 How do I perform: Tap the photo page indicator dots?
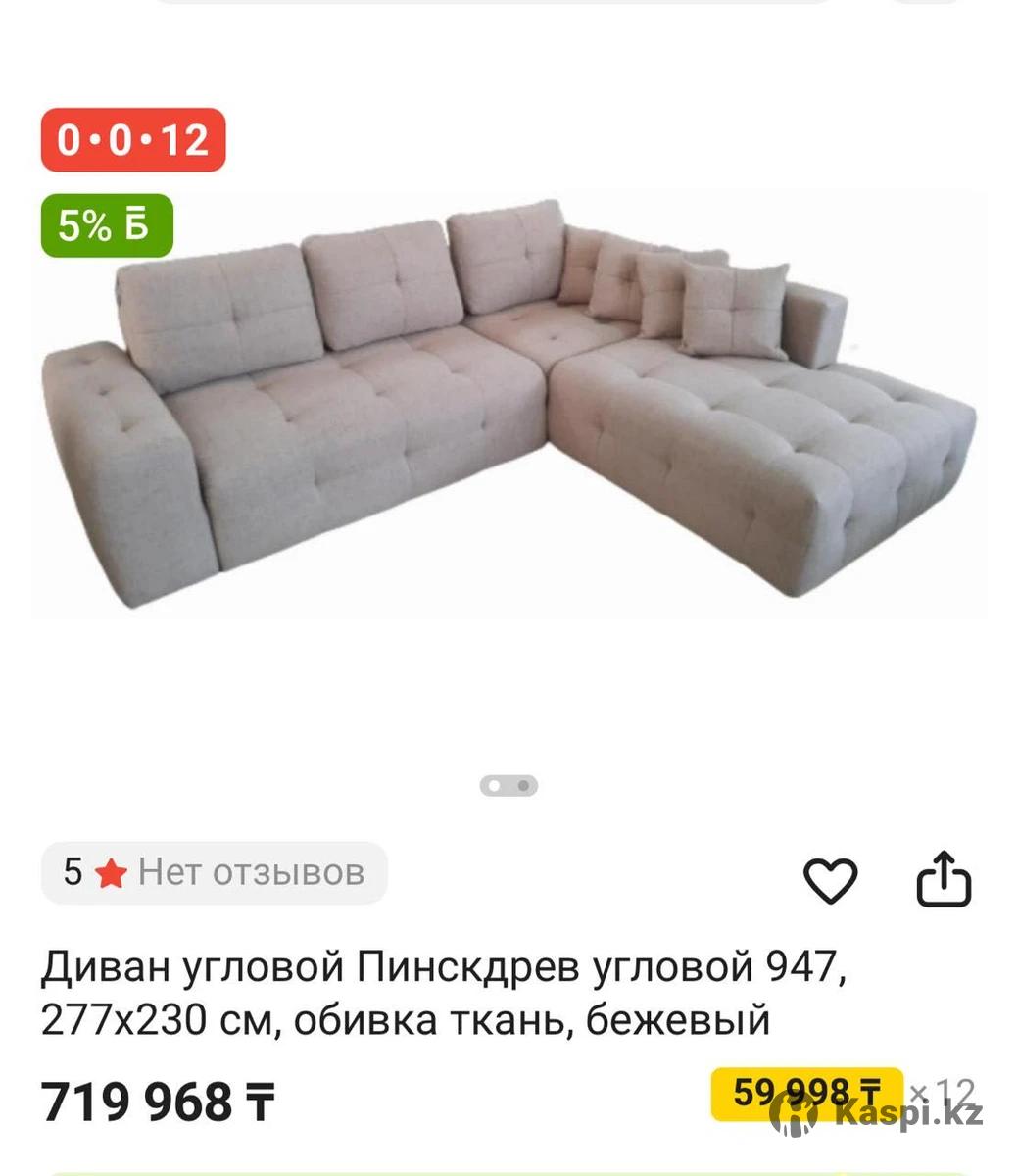coord(509,785)
